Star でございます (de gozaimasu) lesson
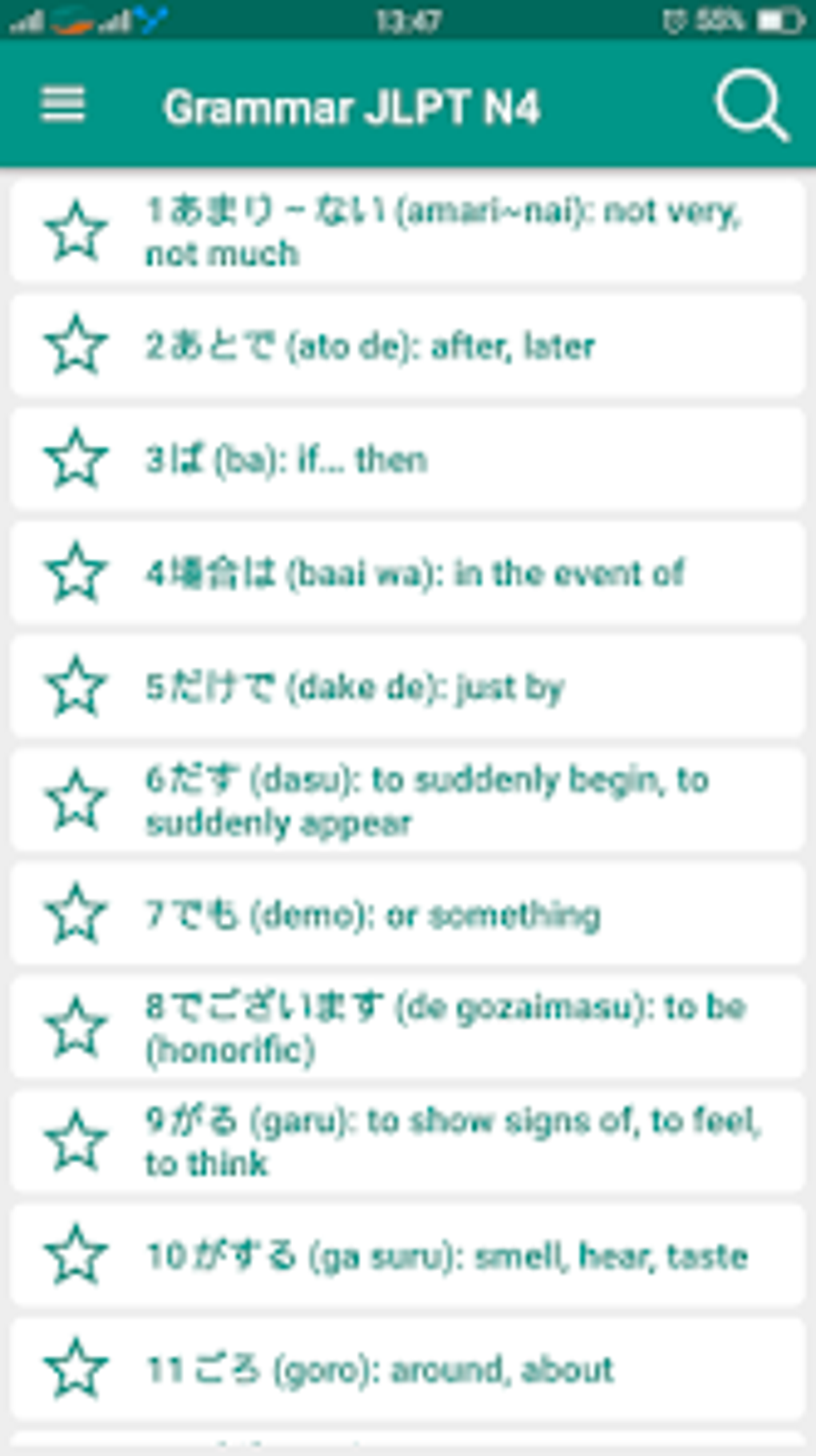The height and width of the screenshot is (1456, 816). click(x=76, y=1028)
